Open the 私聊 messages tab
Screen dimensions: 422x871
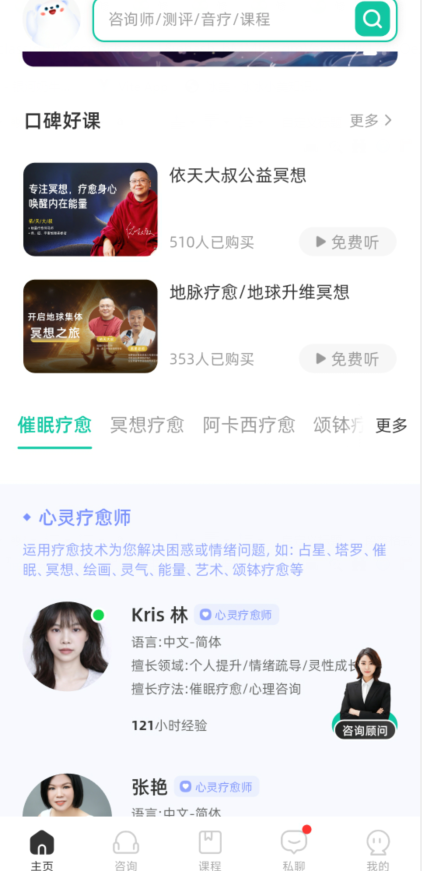click(294, 850)
